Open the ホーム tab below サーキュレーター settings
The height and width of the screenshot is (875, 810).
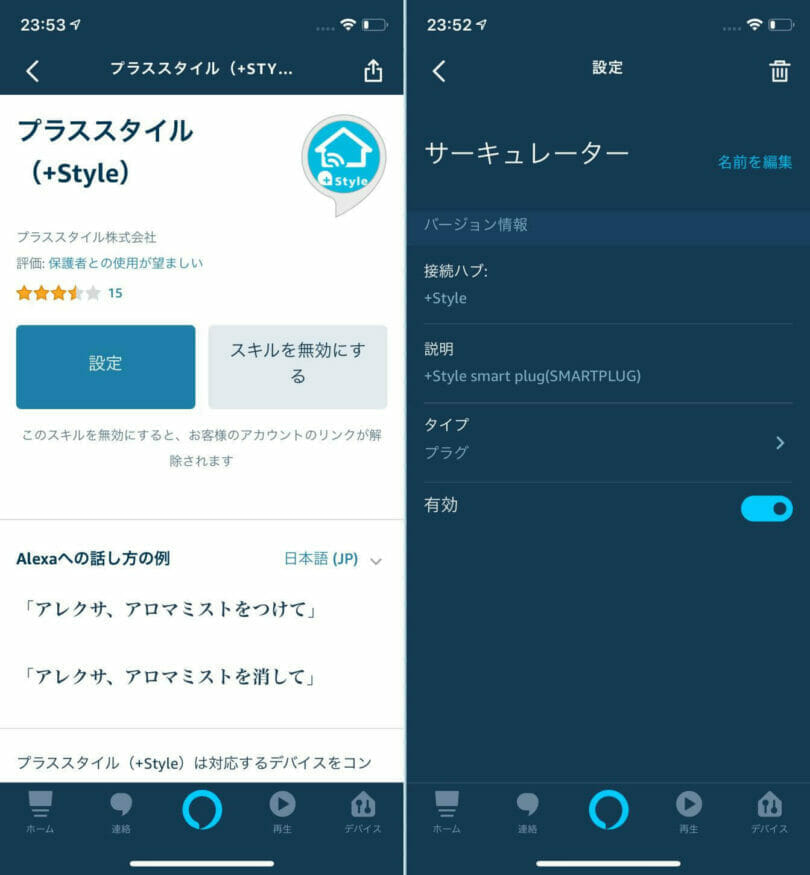[446, 812]
